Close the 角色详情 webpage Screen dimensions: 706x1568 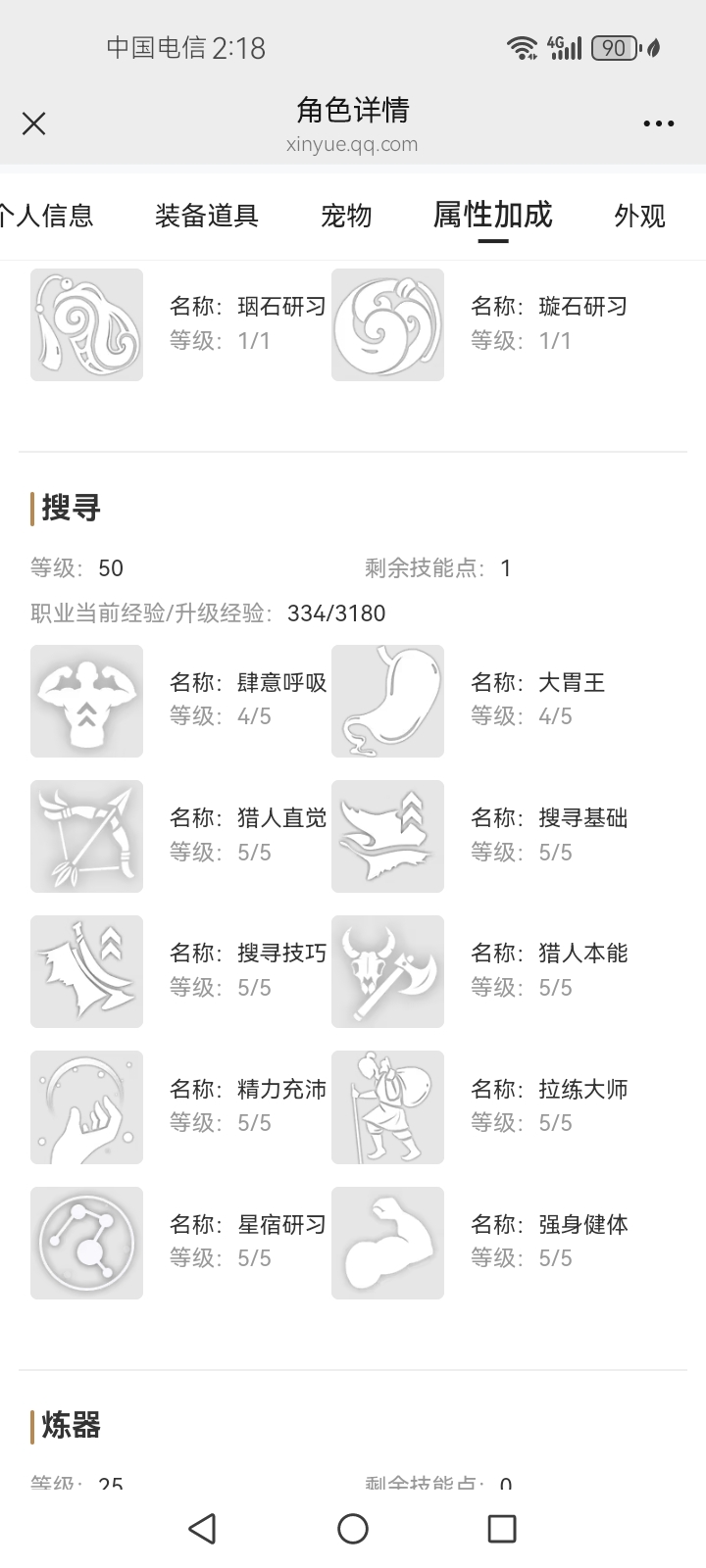pyautogui.click(x=34, y=123)
